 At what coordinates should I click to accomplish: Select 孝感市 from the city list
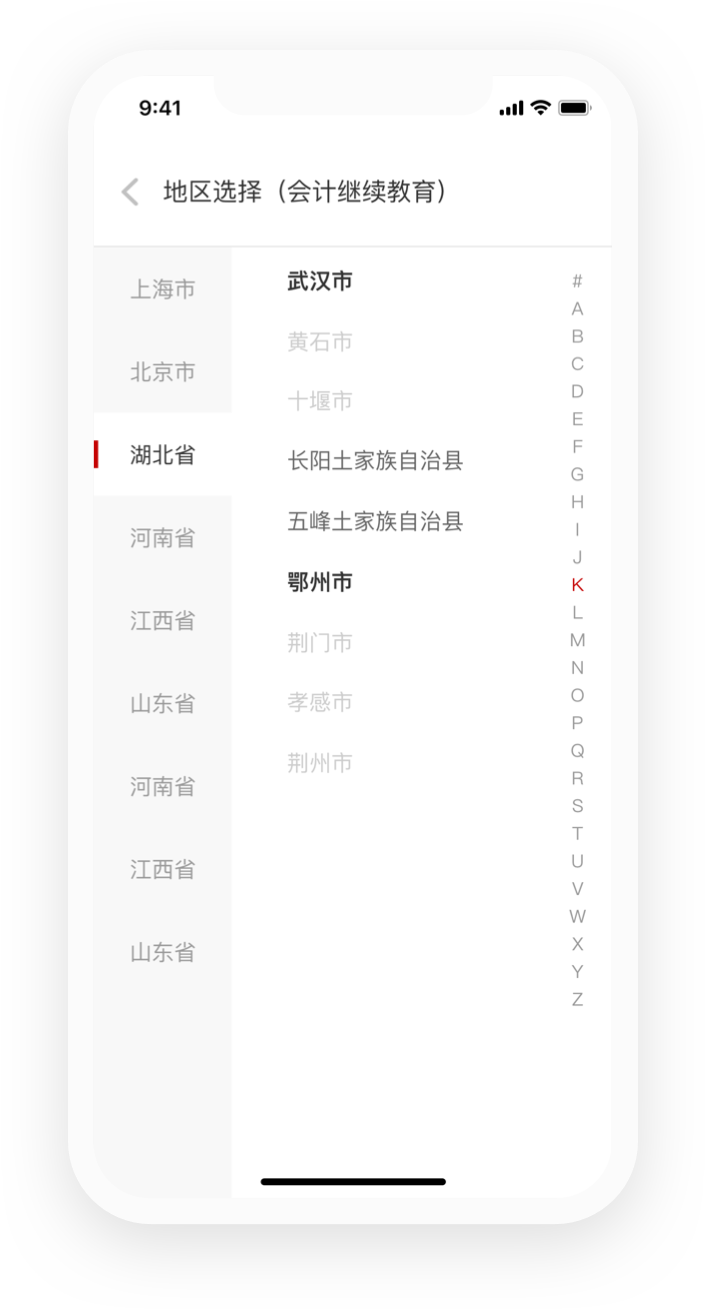click(x=320, y=703)
